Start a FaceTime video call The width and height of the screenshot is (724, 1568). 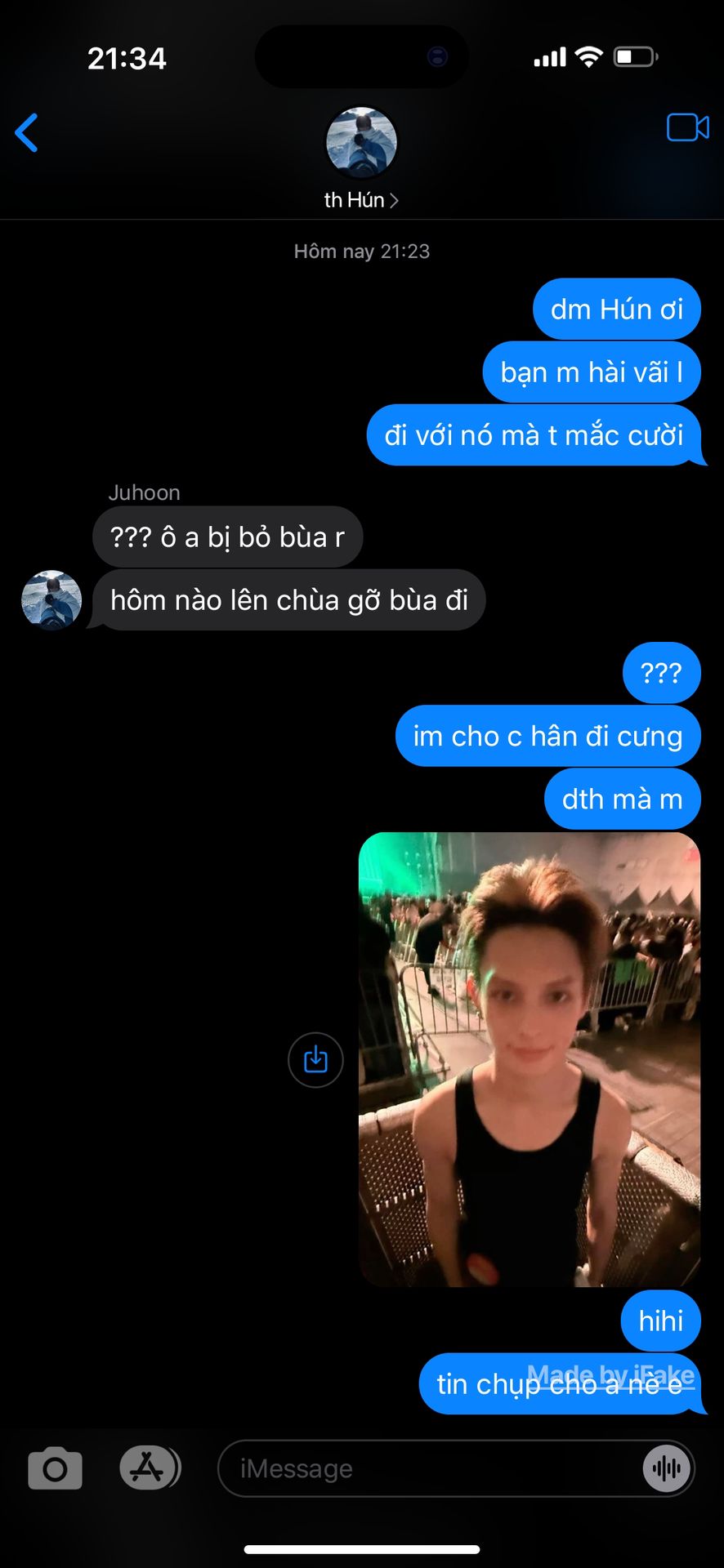point(687,127)
